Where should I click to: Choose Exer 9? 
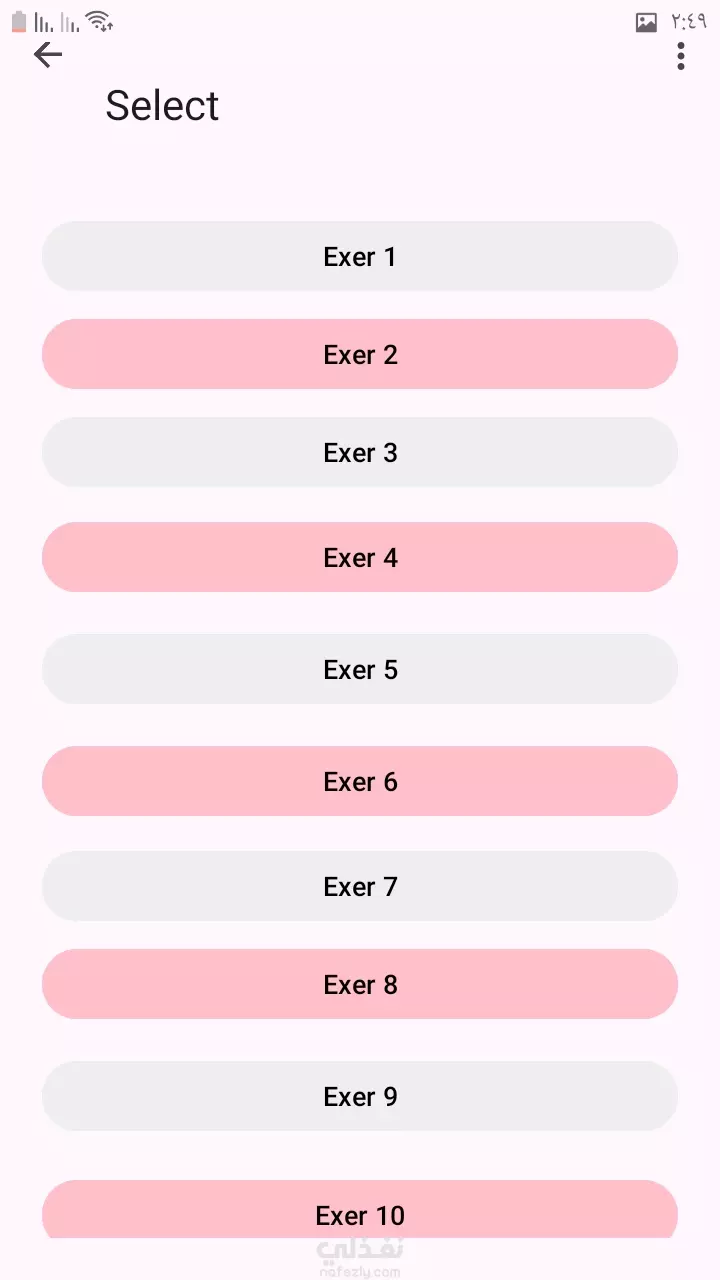click(x=360, y=1096)
